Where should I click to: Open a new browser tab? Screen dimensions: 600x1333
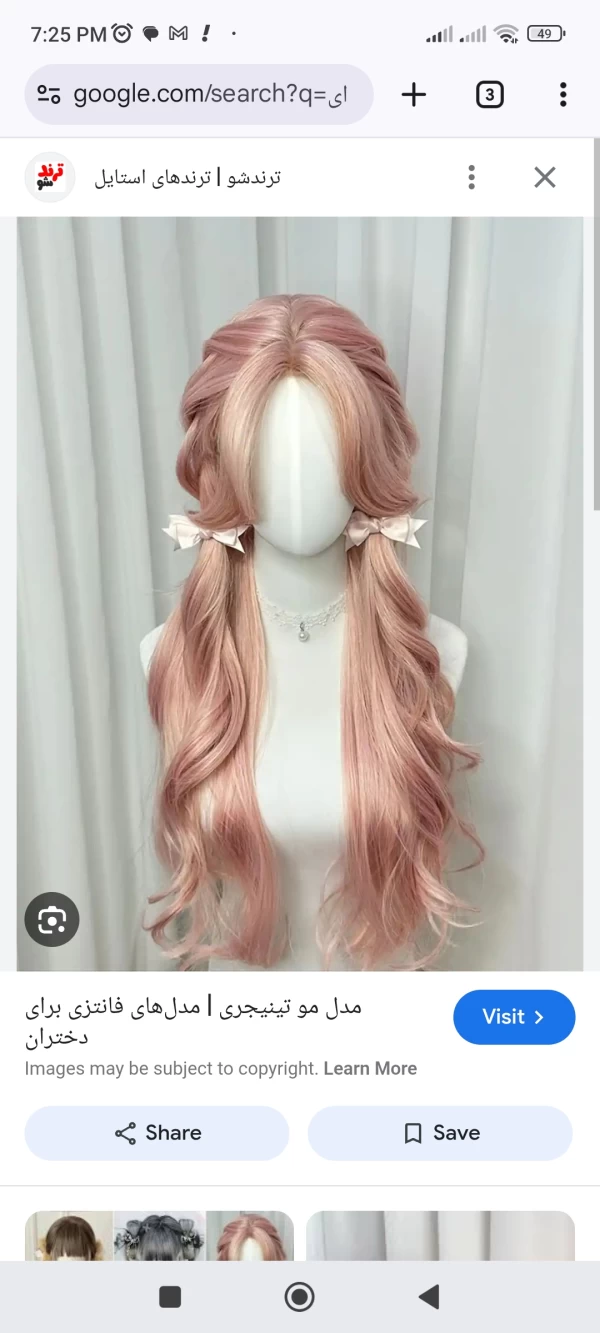414,95
